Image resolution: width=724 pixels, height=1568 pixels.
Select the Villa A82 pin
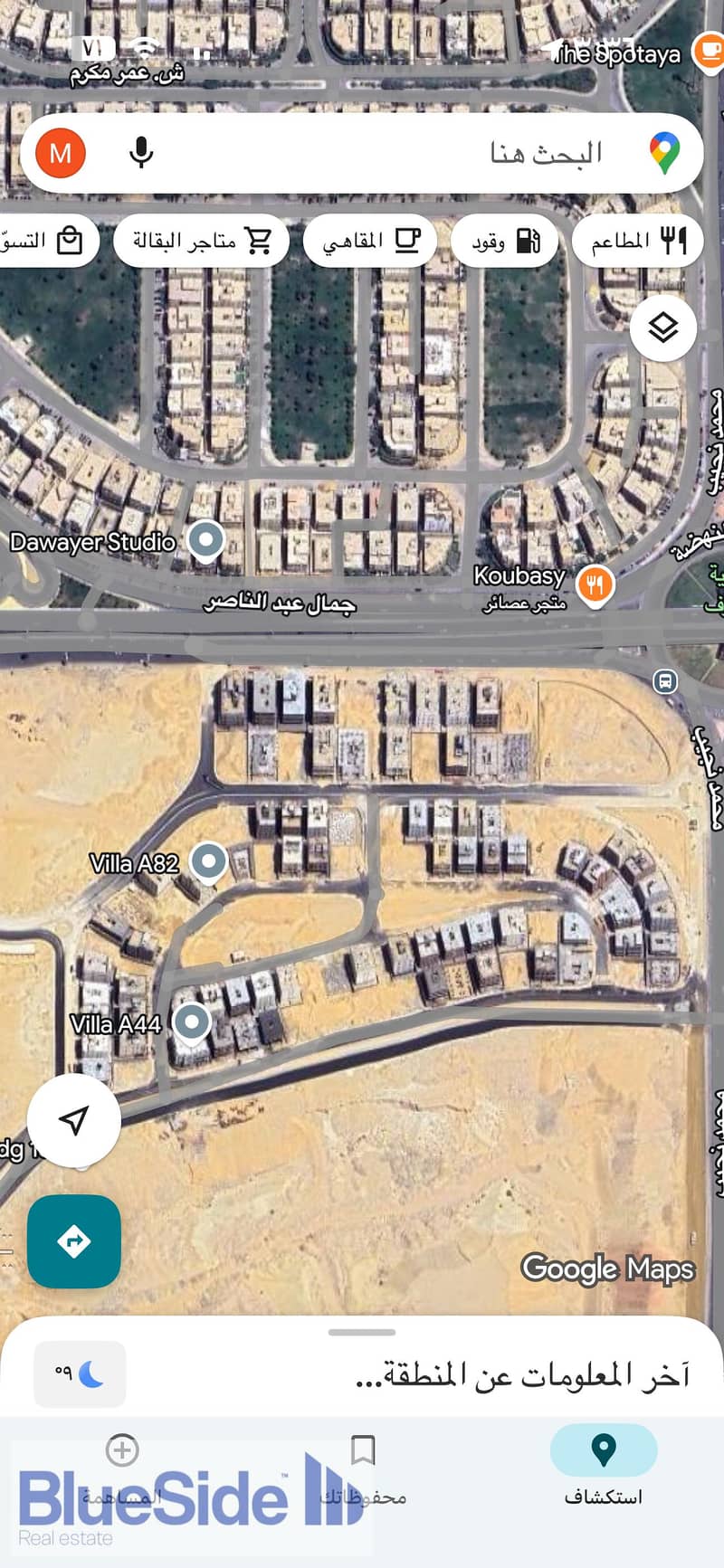click(209, 860)
